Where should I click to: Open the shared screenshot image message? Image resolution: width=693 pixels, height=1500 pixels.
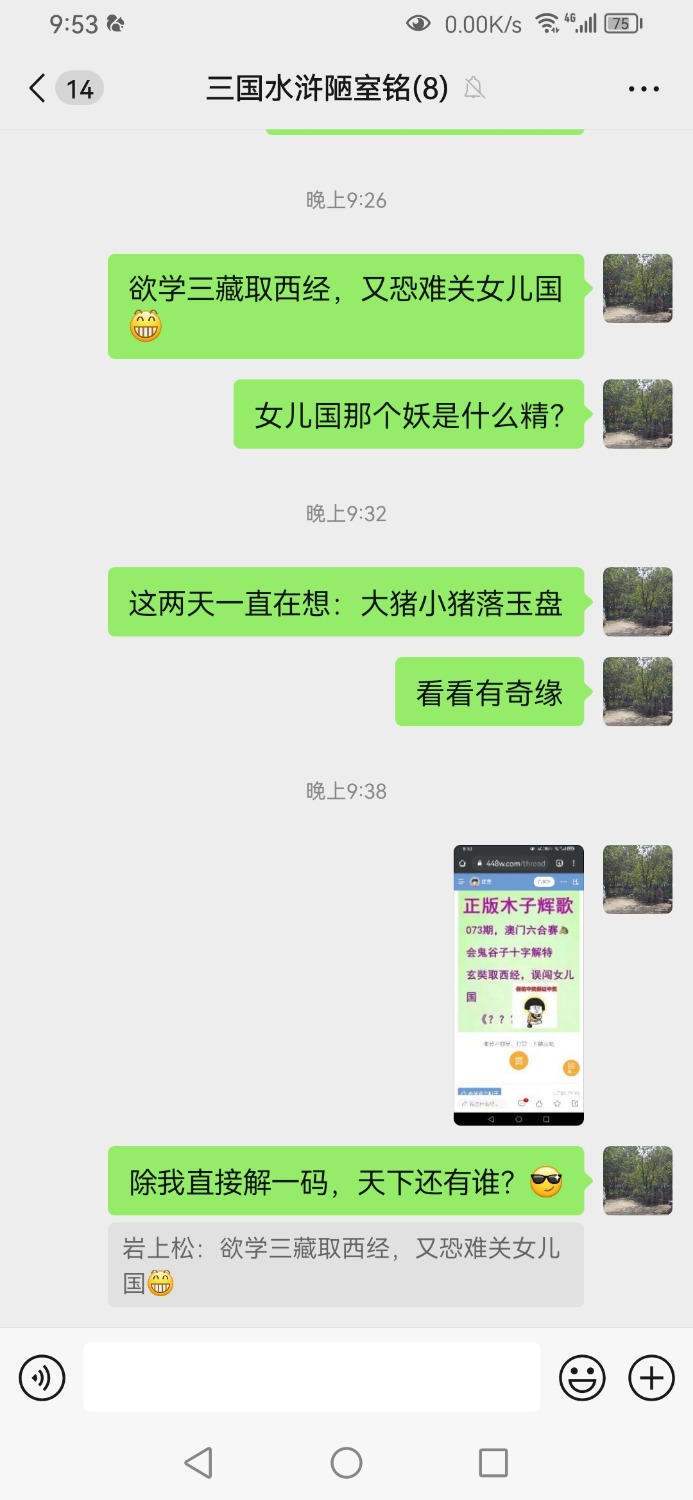pos(518,985)
